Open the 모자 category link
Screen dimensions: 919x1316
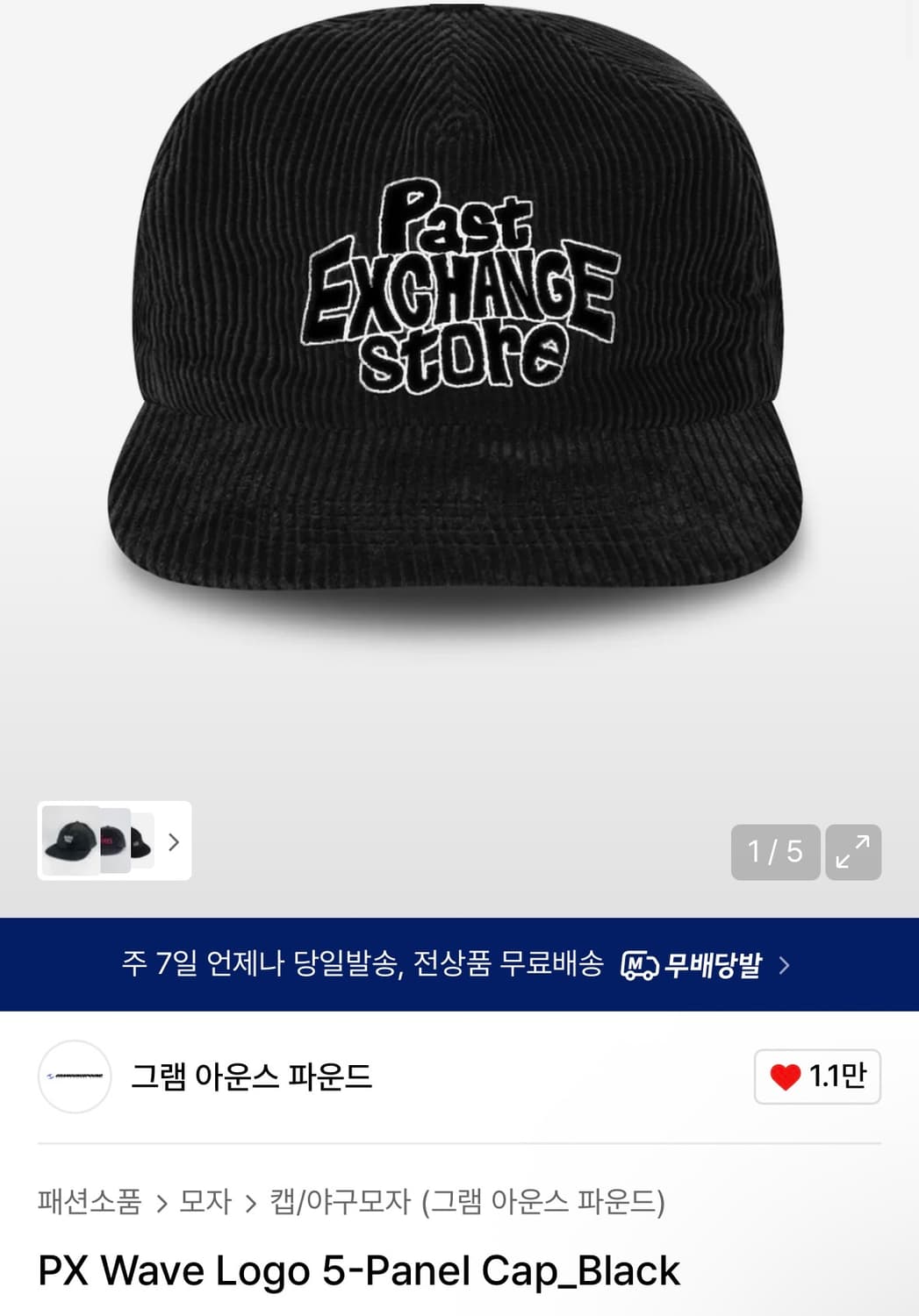208,1203
